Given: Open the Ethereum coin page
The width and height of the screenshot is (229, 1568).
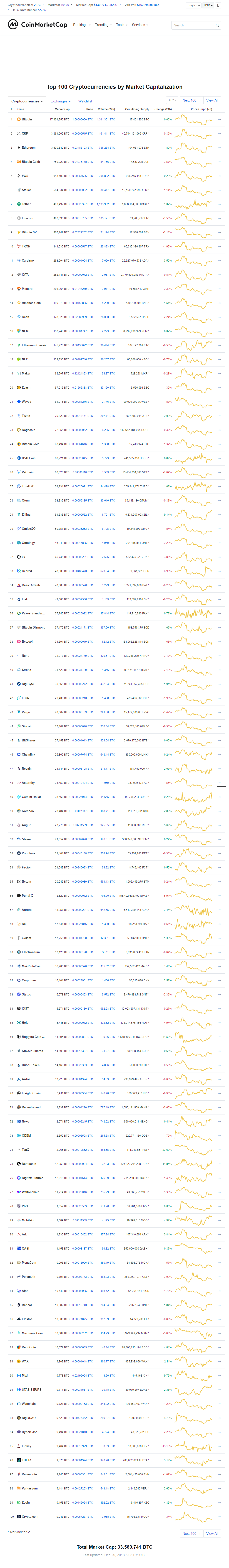Looking at the screenshot, I should tap(29, 147).
